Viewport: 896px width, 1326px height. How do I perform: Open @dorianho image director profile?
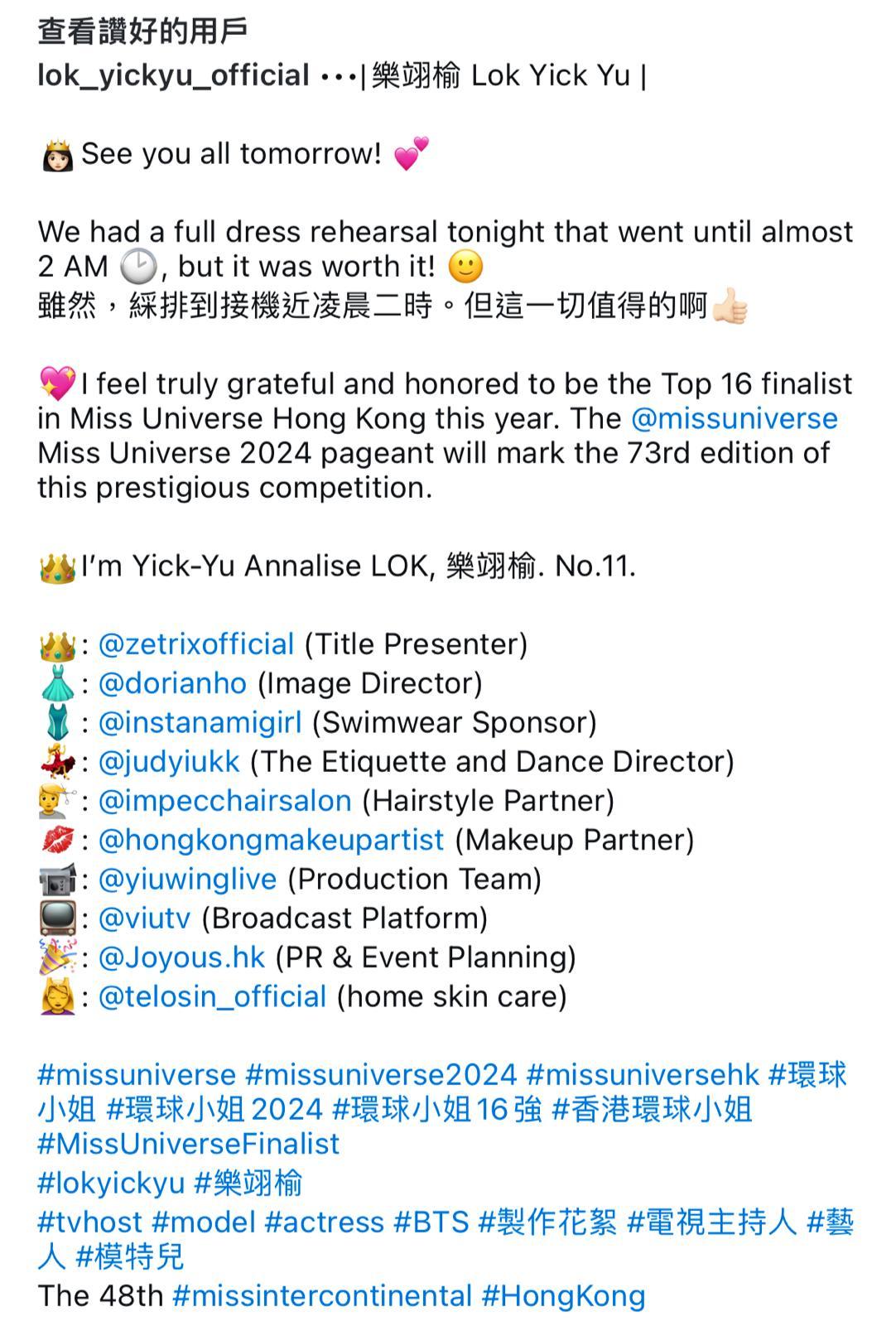[172, 683]
